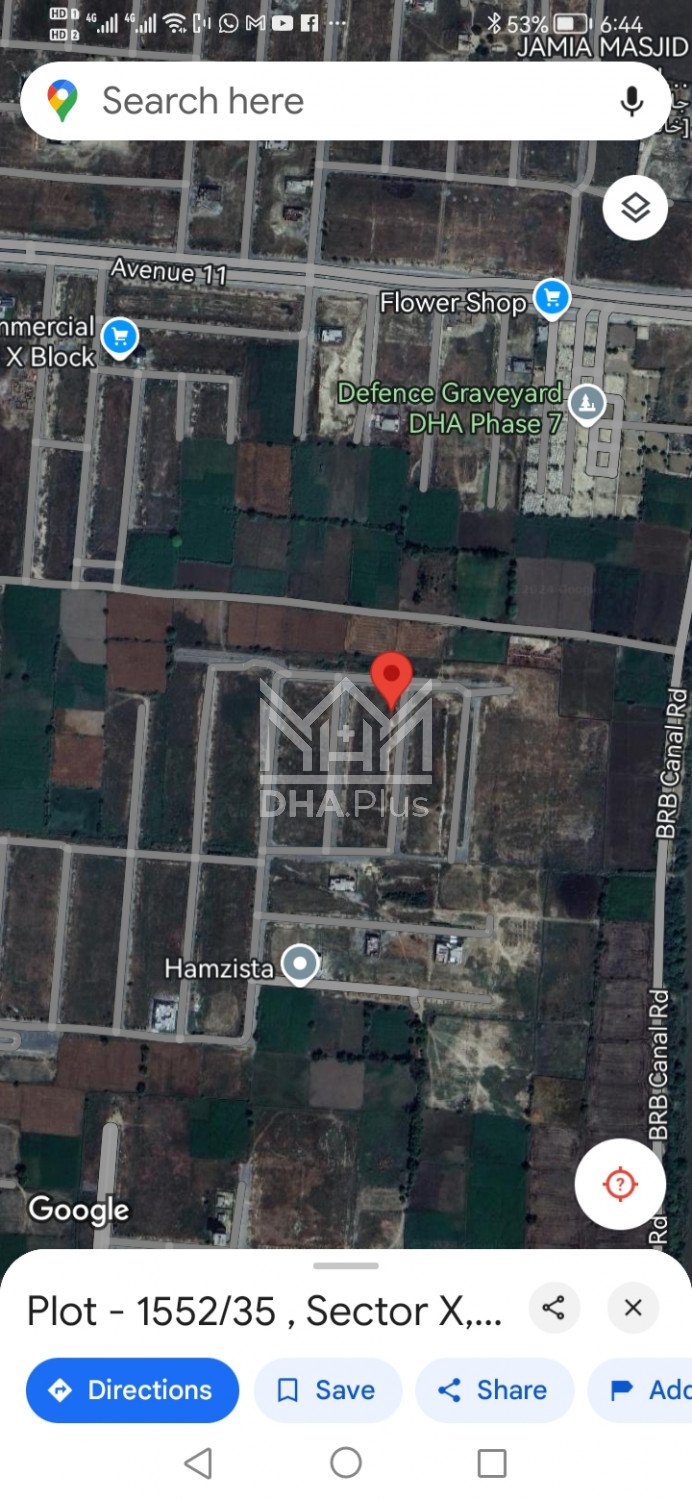The image size is (692, 1500).
Task: Tap the Search here box
Action: click(x=300, y=101)
